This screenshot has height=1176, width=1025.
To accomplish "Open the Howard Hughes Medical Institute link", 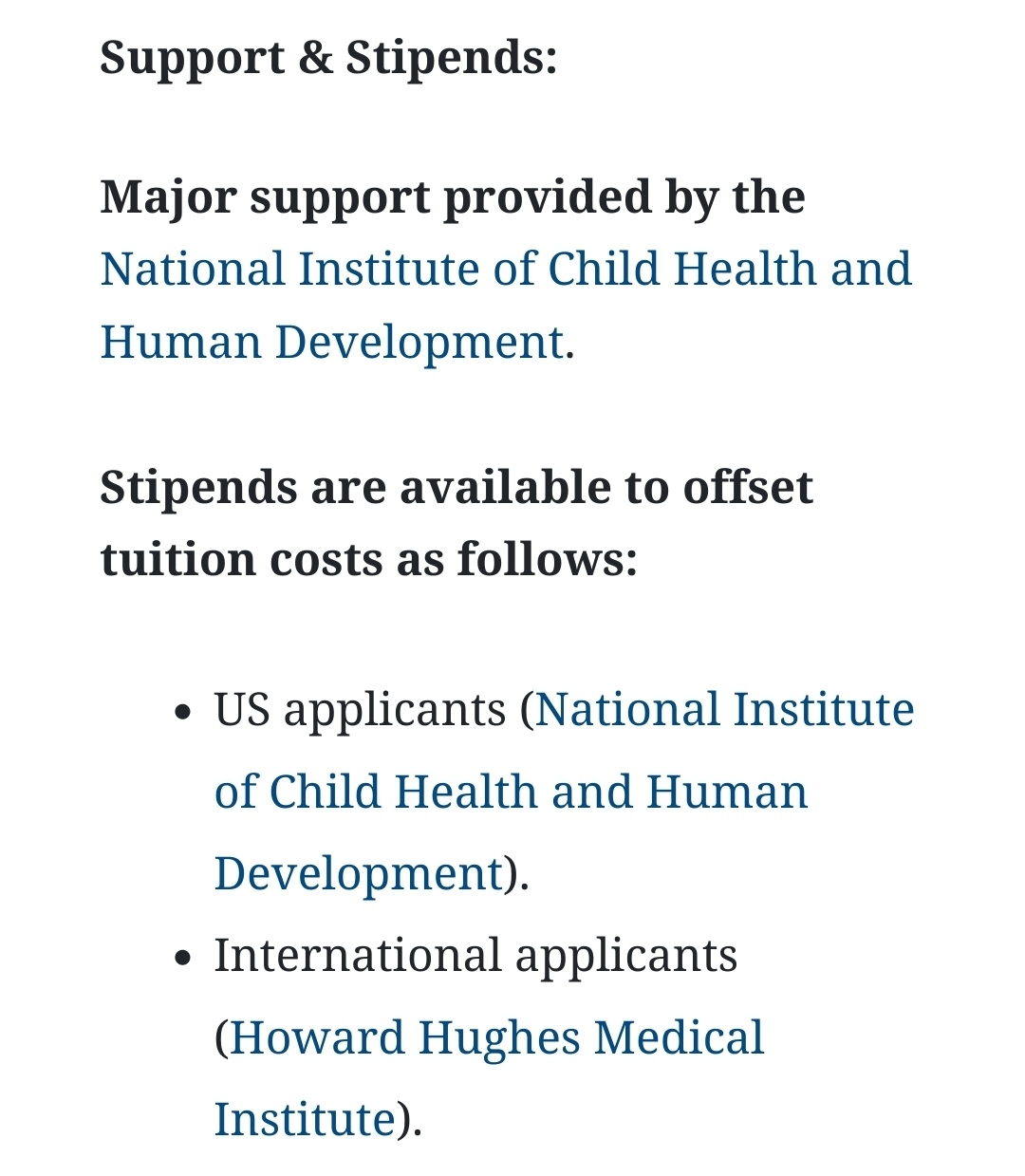I will 496,1038.
